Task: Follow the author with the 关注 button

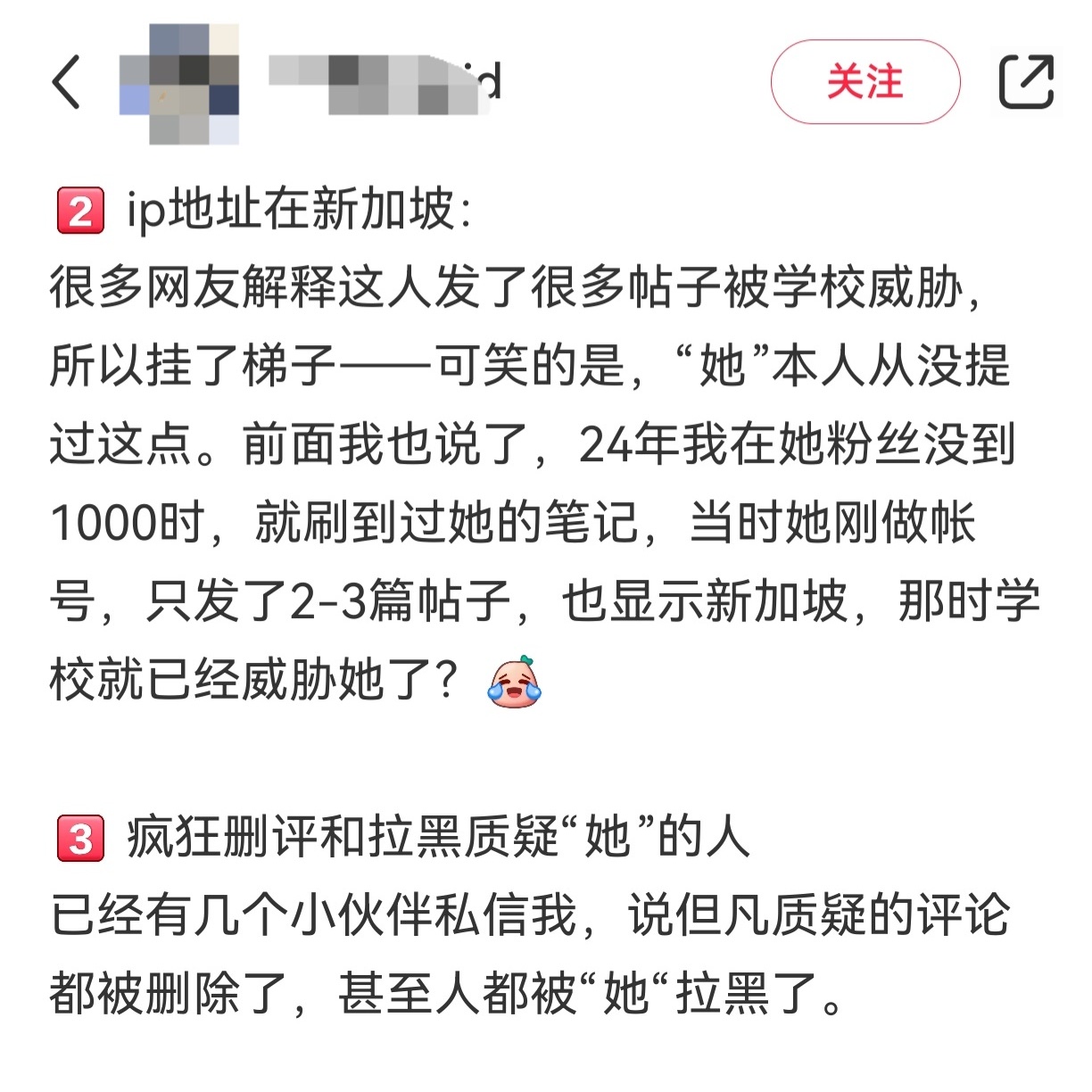Action: (864, 82)
